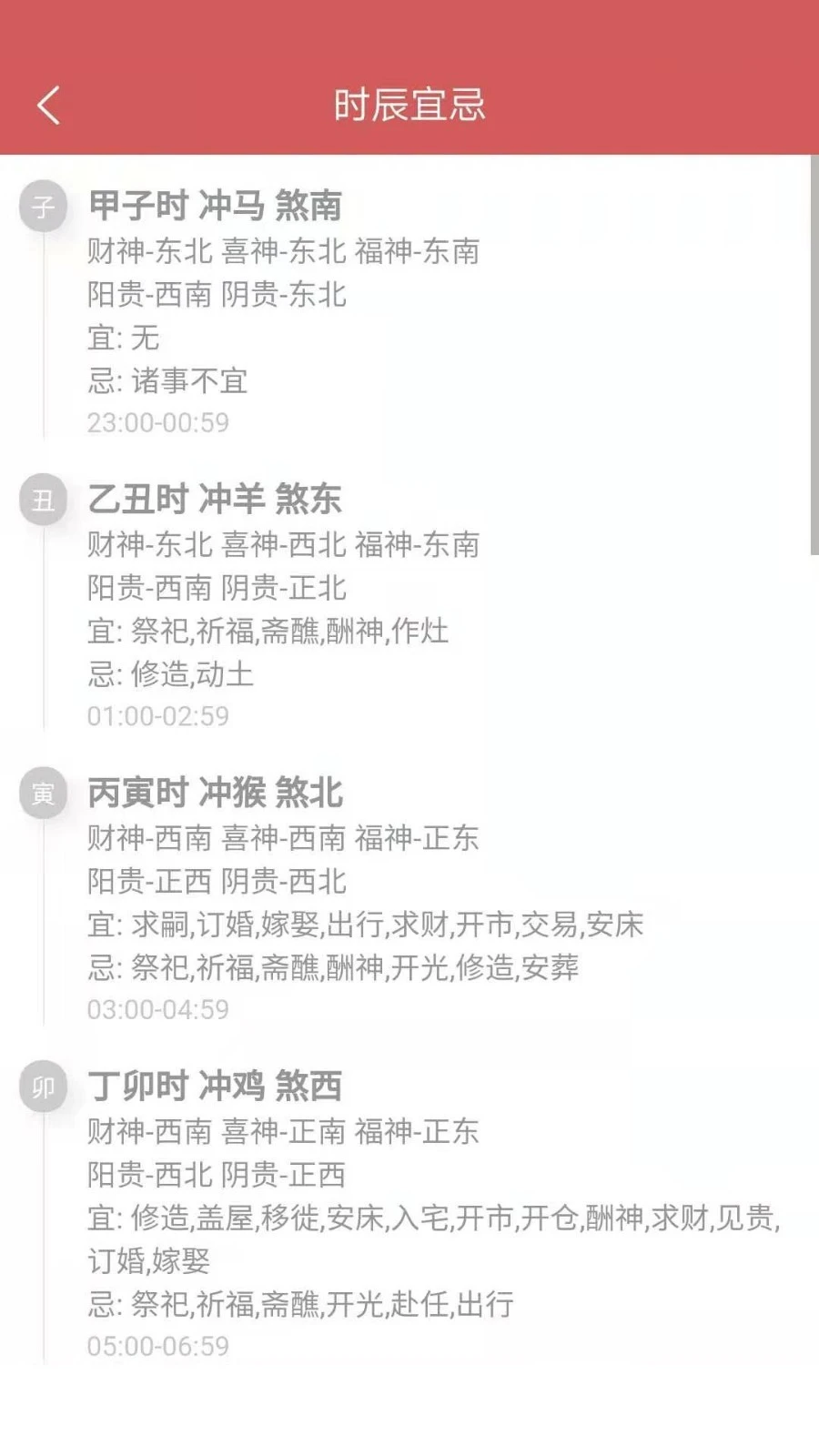Screen dimensions: 819x1456
Task: Select the 丑 hour badge icon
Action: click(43, 500)
